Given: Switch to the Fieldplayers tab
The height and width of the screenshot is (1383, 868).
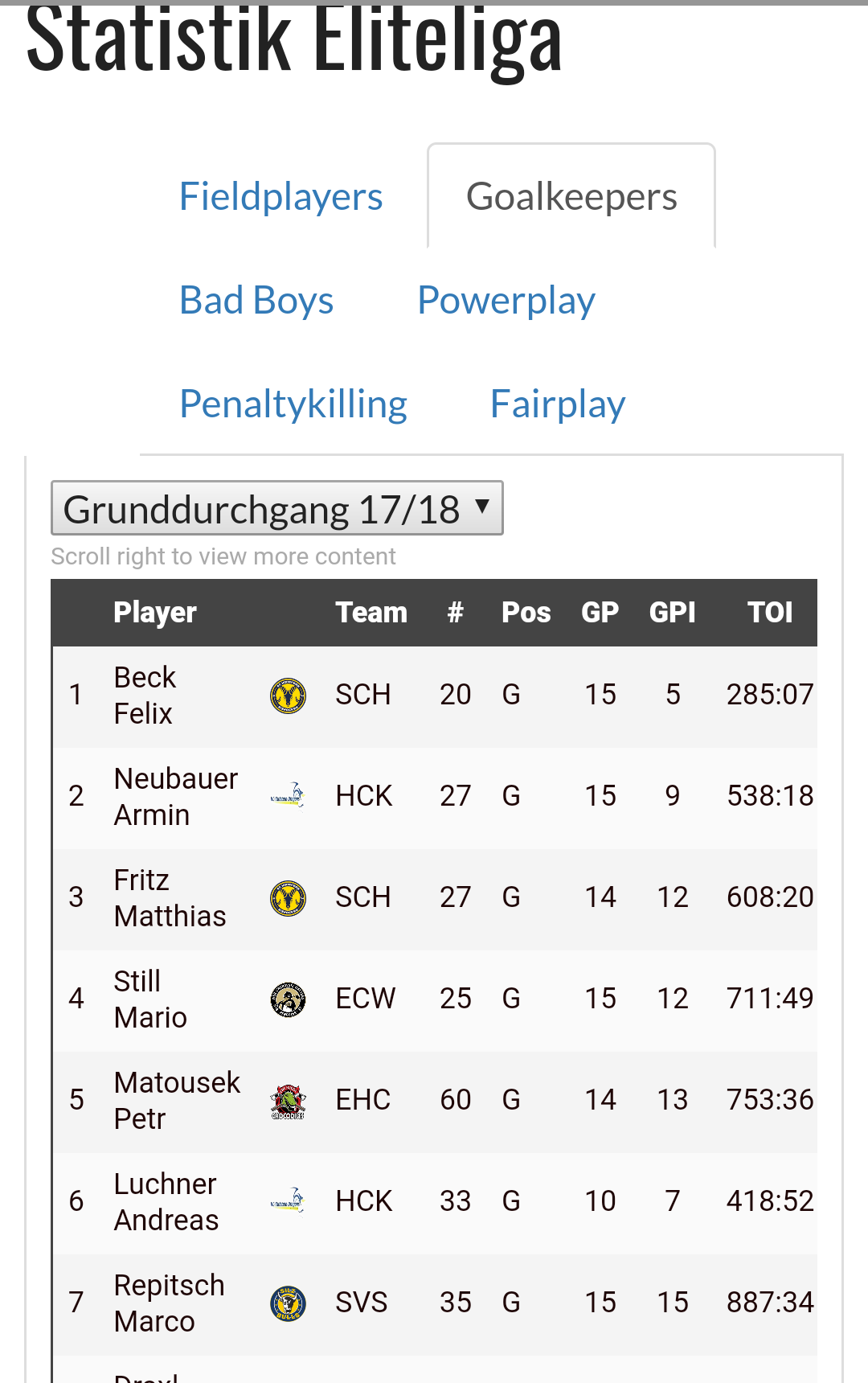Looking at the screenshot, I should [x=280, y=197].
